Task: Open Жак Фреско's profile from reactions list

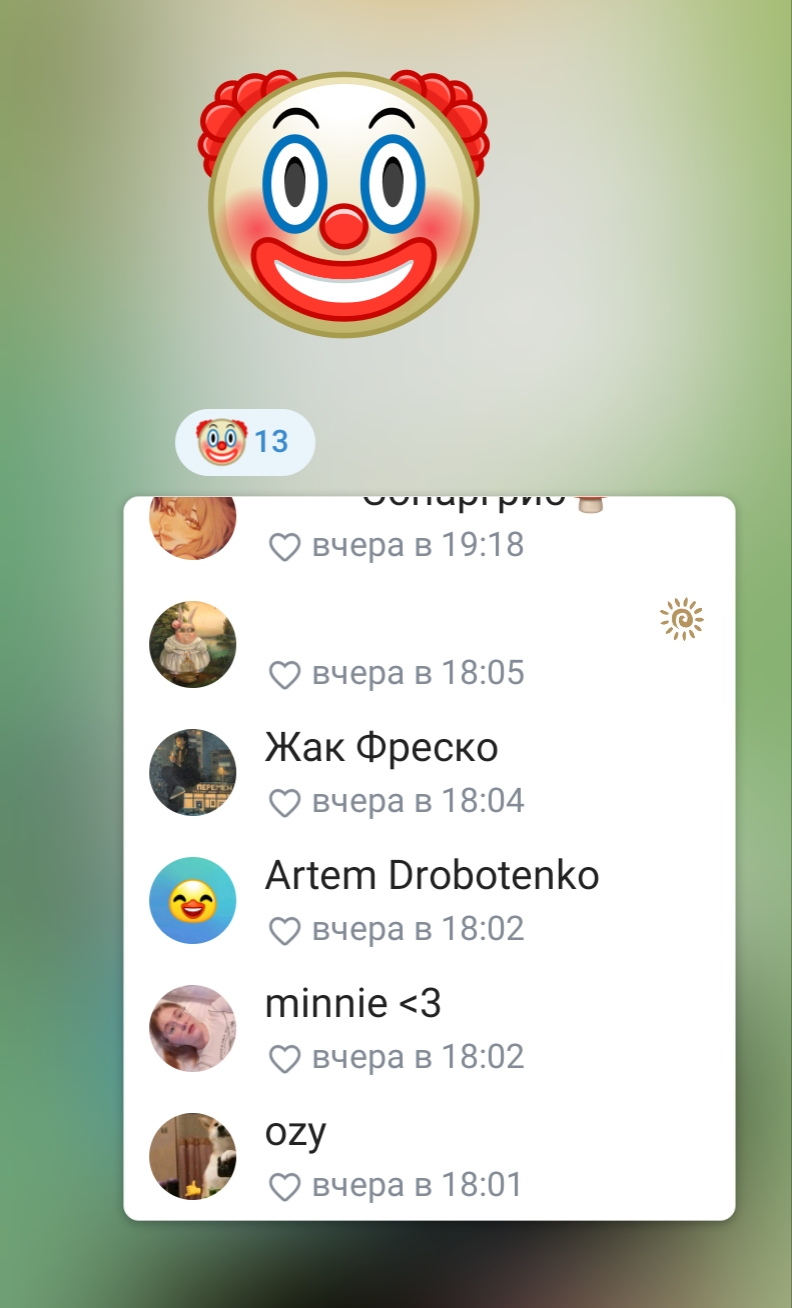Action: coord(429,772)
